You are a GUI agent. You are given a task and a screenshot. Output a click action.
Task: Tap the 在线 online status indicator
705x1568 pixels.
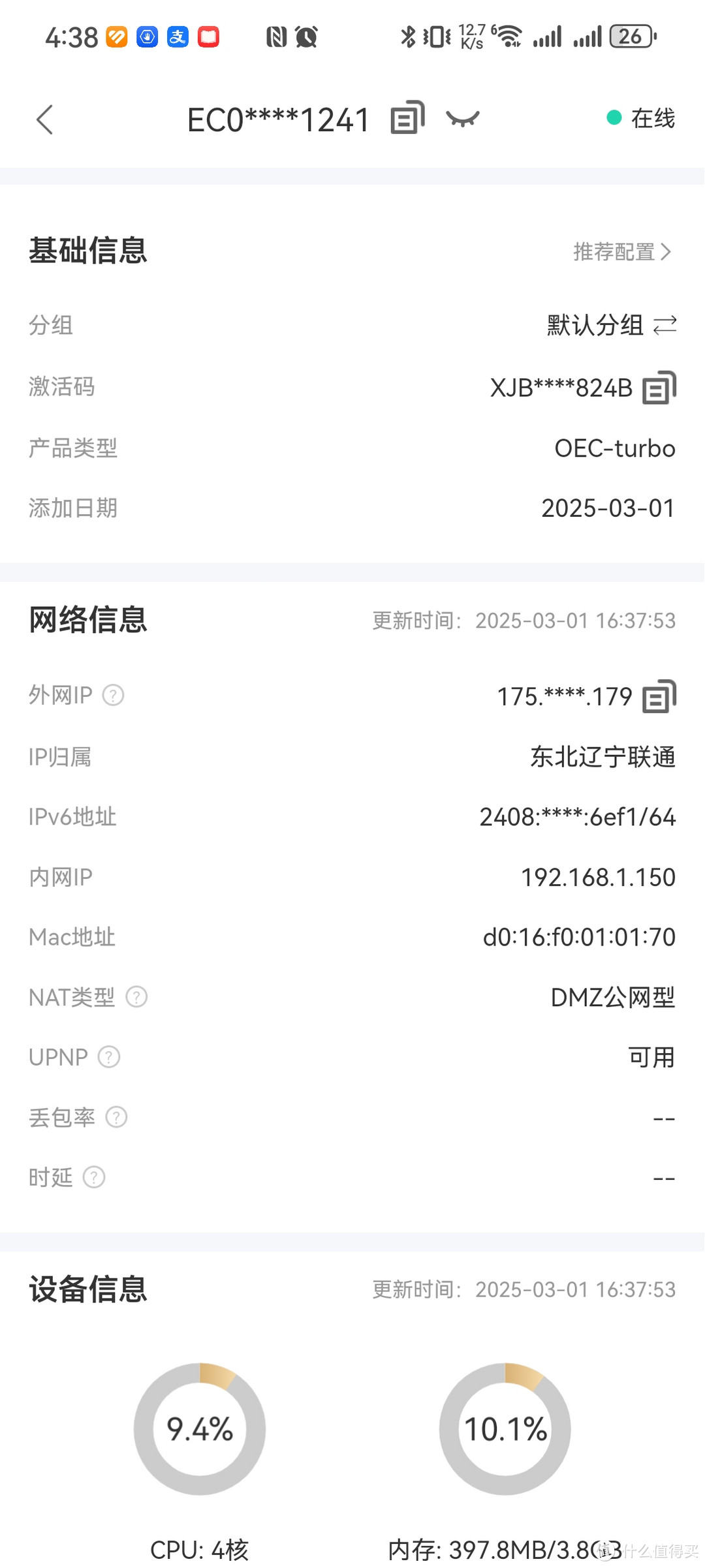click(x=642, y=118)
